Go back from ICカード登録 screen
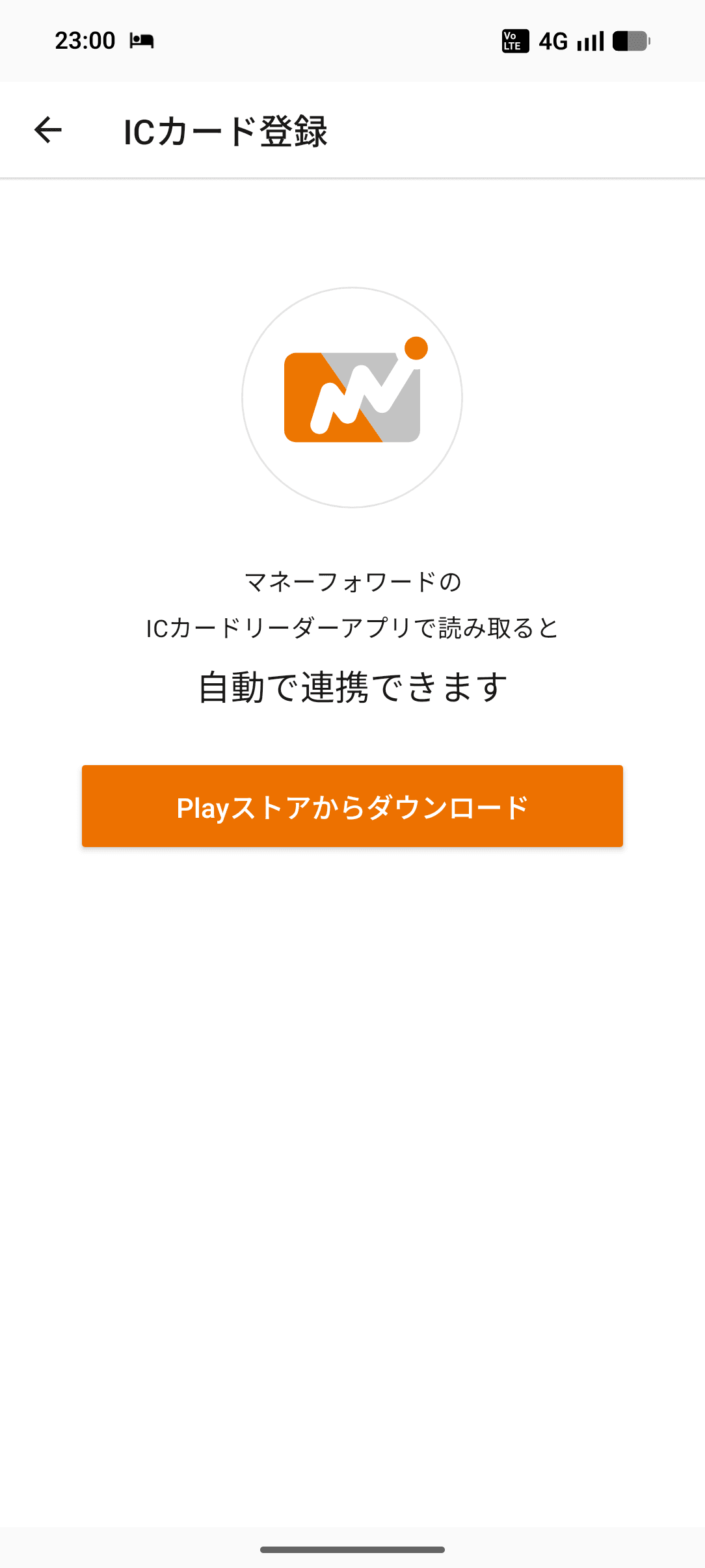 (x=48, y=130)
